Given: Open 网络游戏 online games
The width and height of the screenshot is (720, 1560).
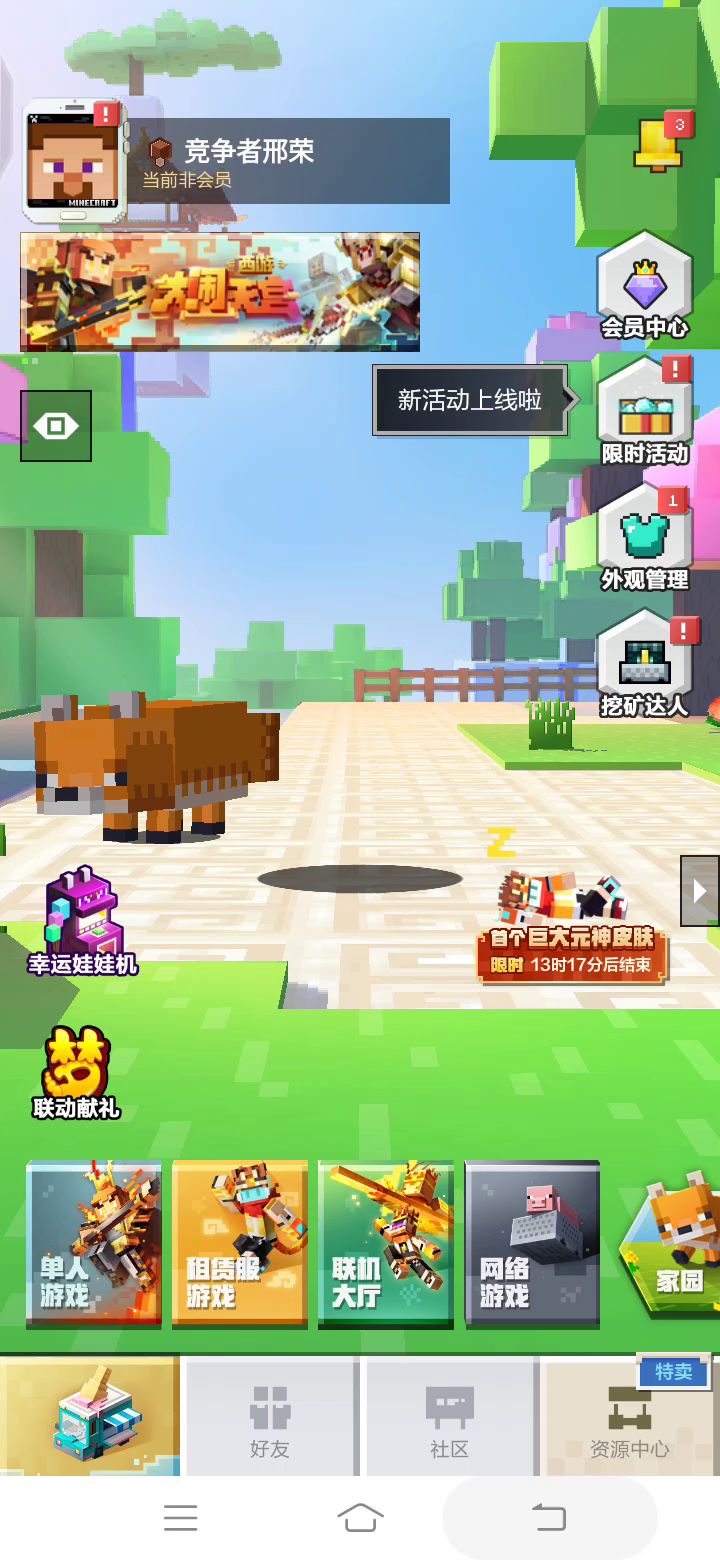Looking at the screenshot, I should [532, 1244].
